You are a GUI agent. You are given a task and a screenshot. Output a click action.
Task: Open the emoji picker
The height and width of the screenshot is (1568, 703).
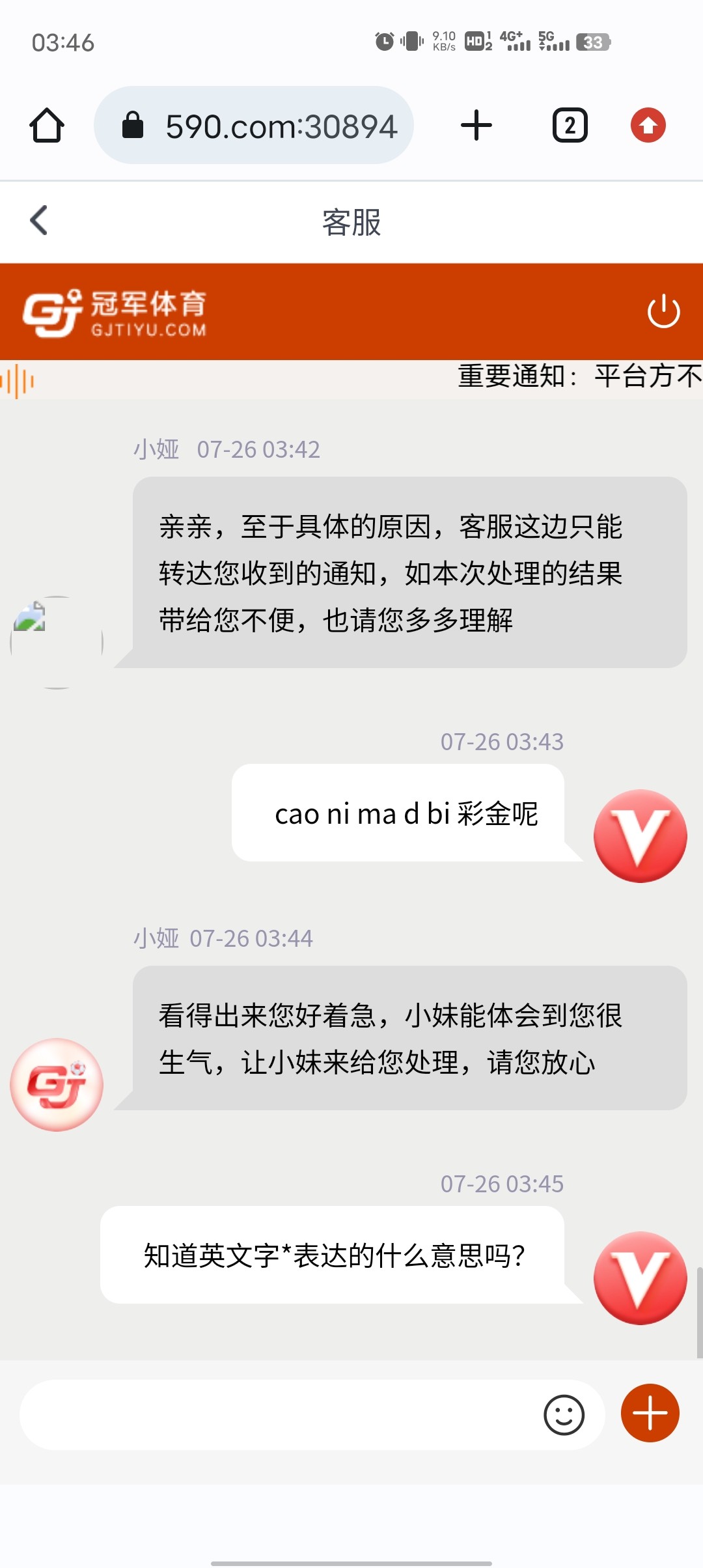(x=564, y=1414)
